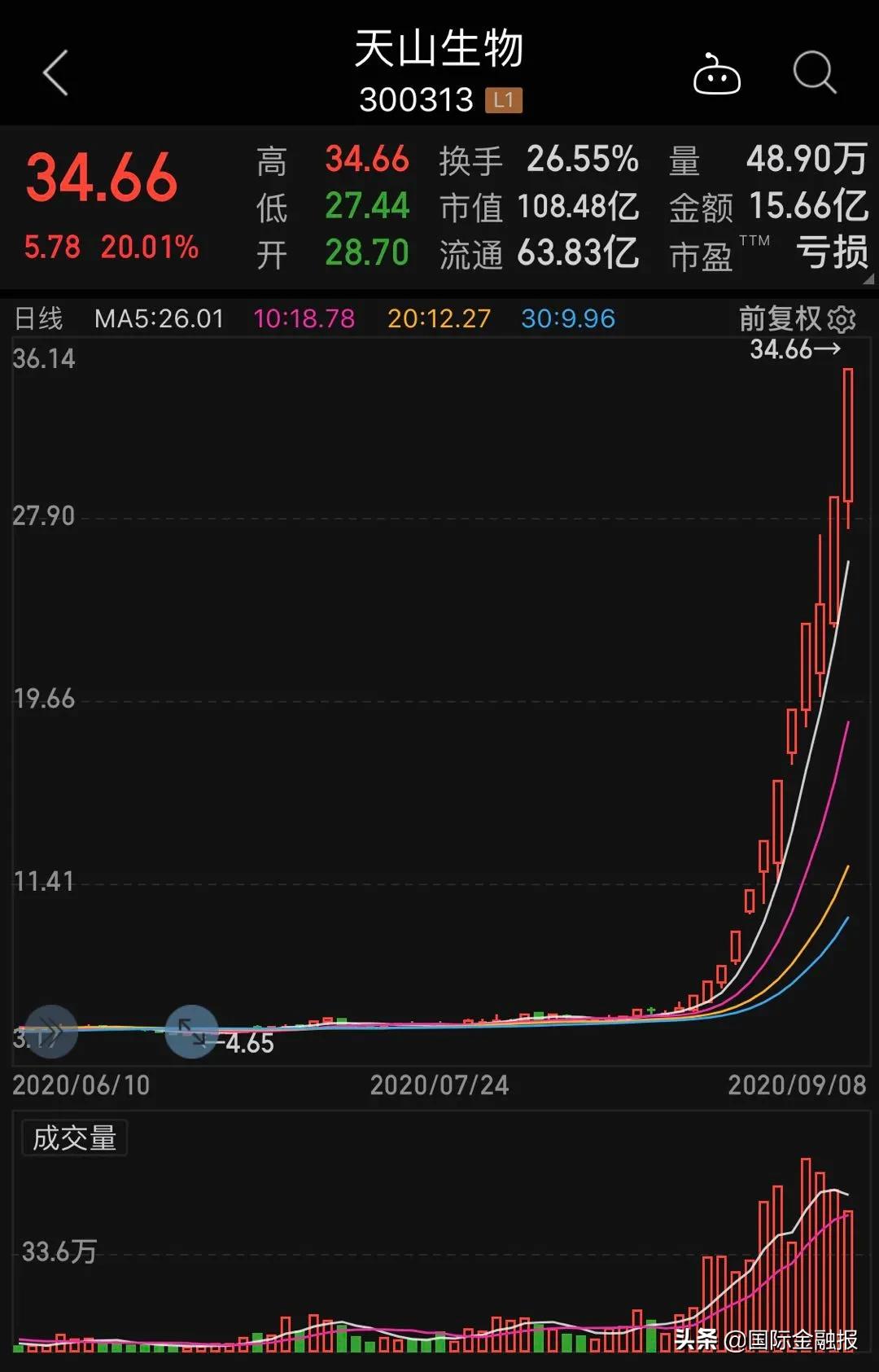
Task: Open the 成交量 indicator selector
Action: tap(74, 1138)
